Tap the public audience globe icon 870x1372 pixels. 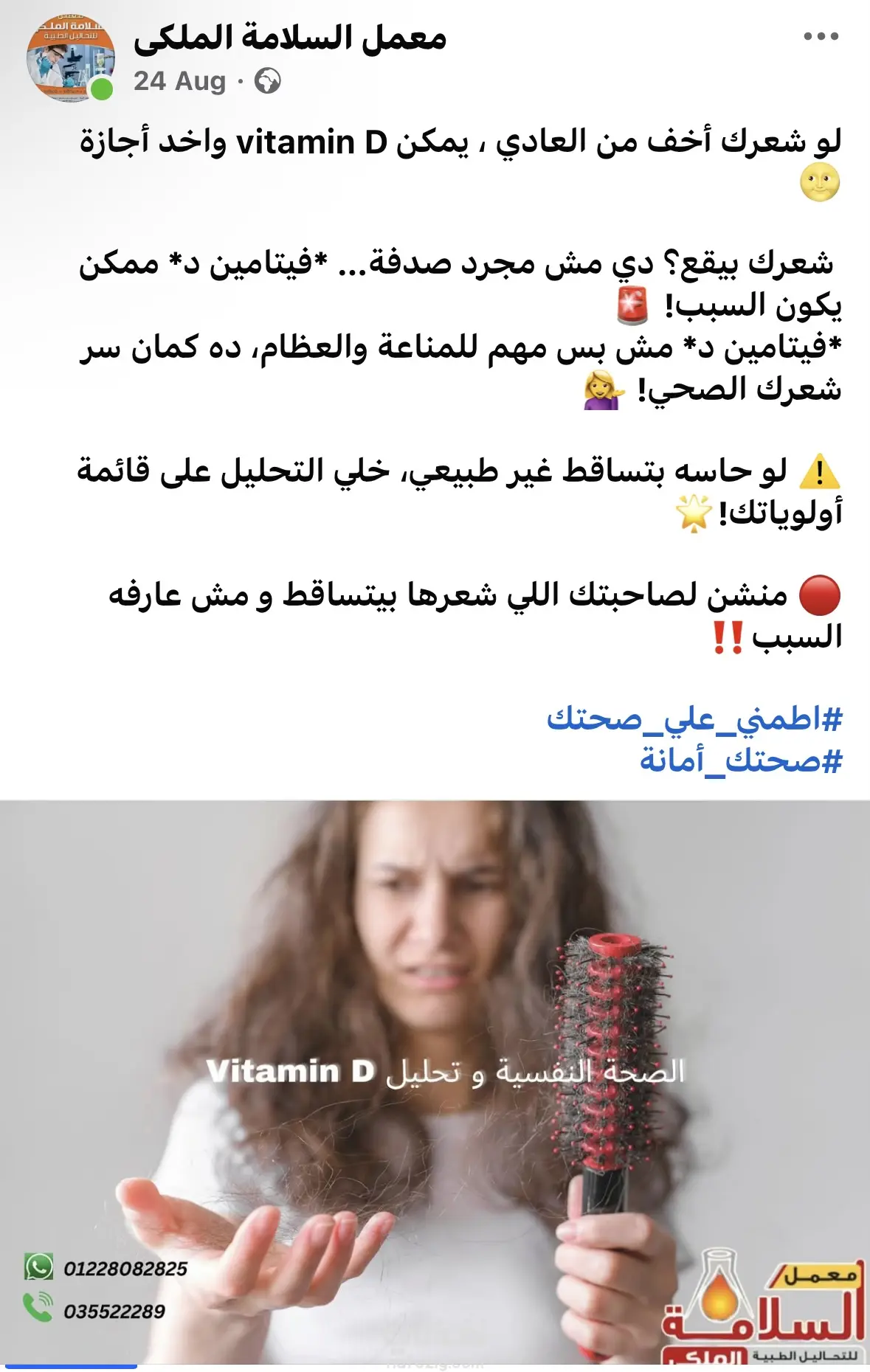tap(267, 81)
